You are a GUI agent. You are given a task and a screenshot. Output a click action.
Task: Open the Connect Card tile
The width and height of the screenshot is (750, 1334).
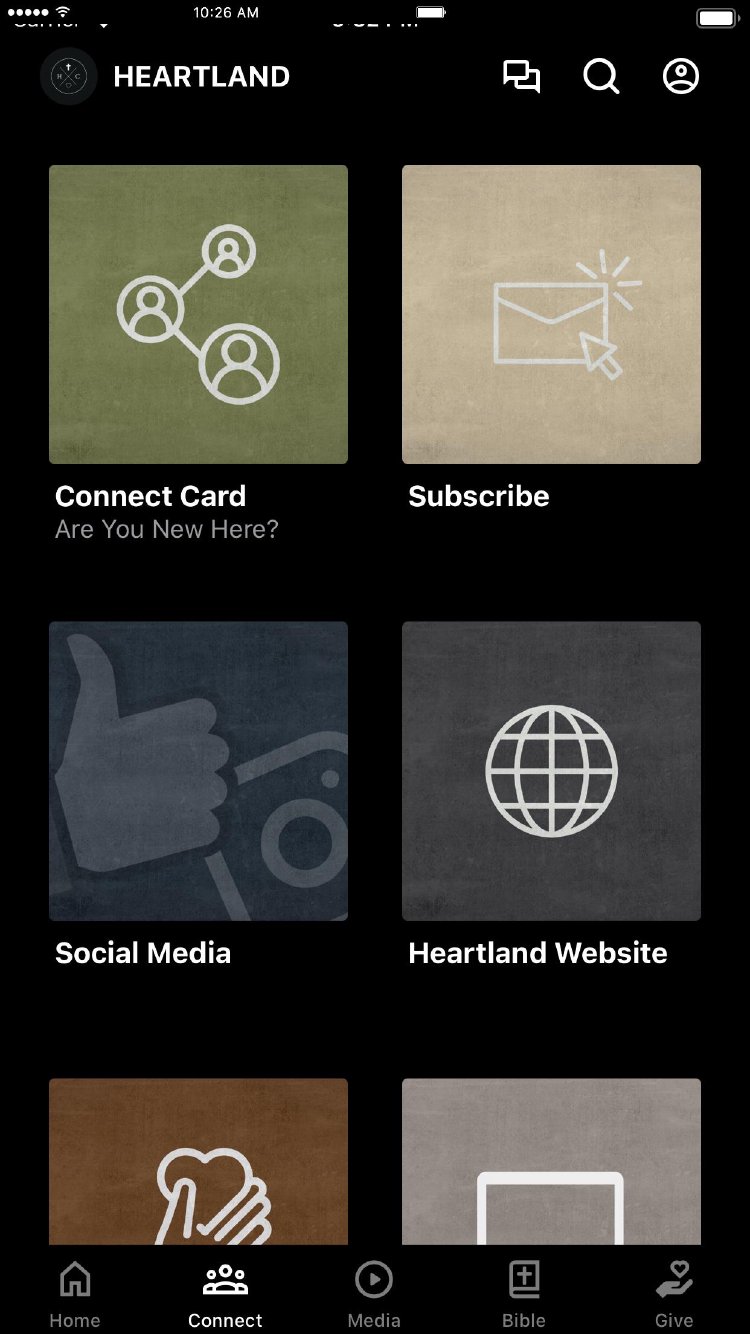pos(198,314)
